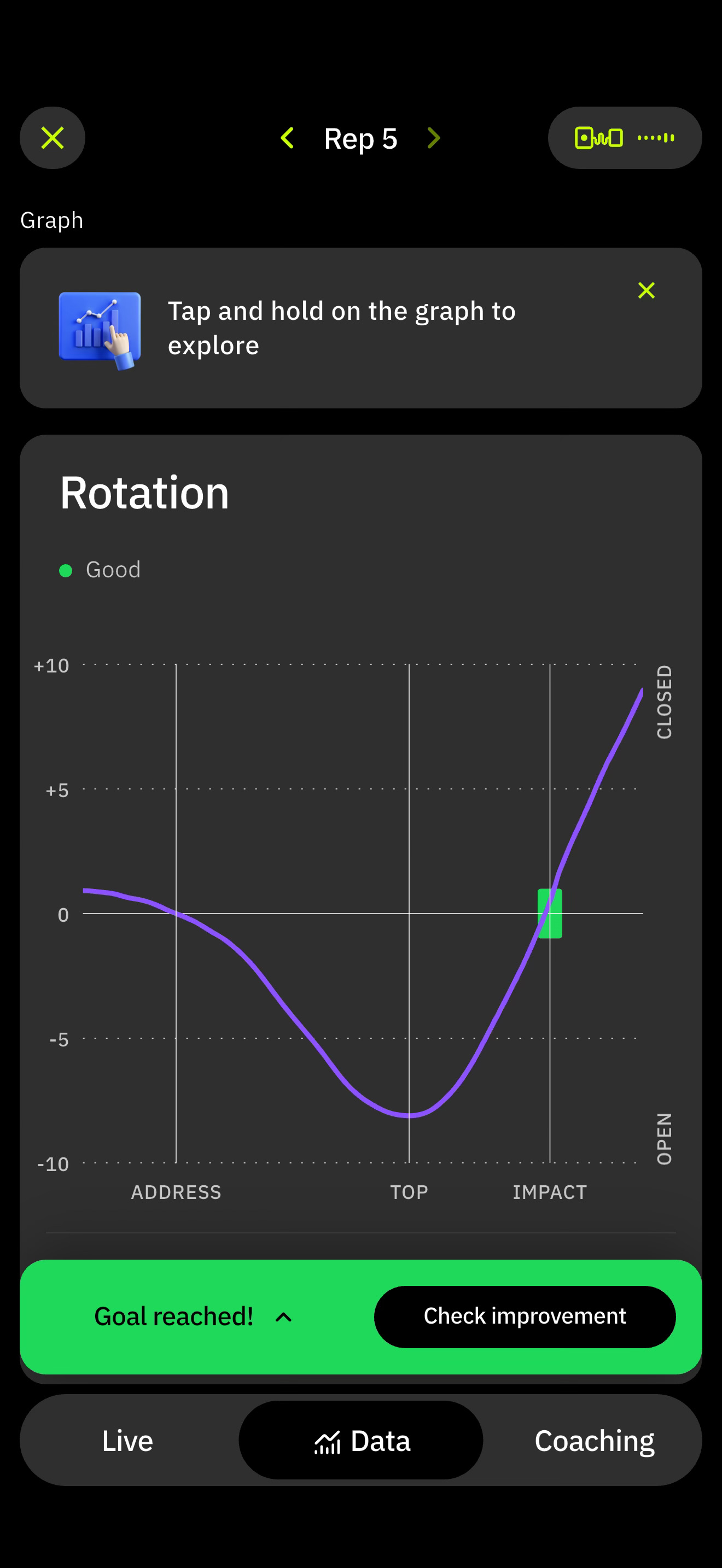722x1568 pixels.
Task: Open the sensor connection status
Action: (x=624, y=138)
